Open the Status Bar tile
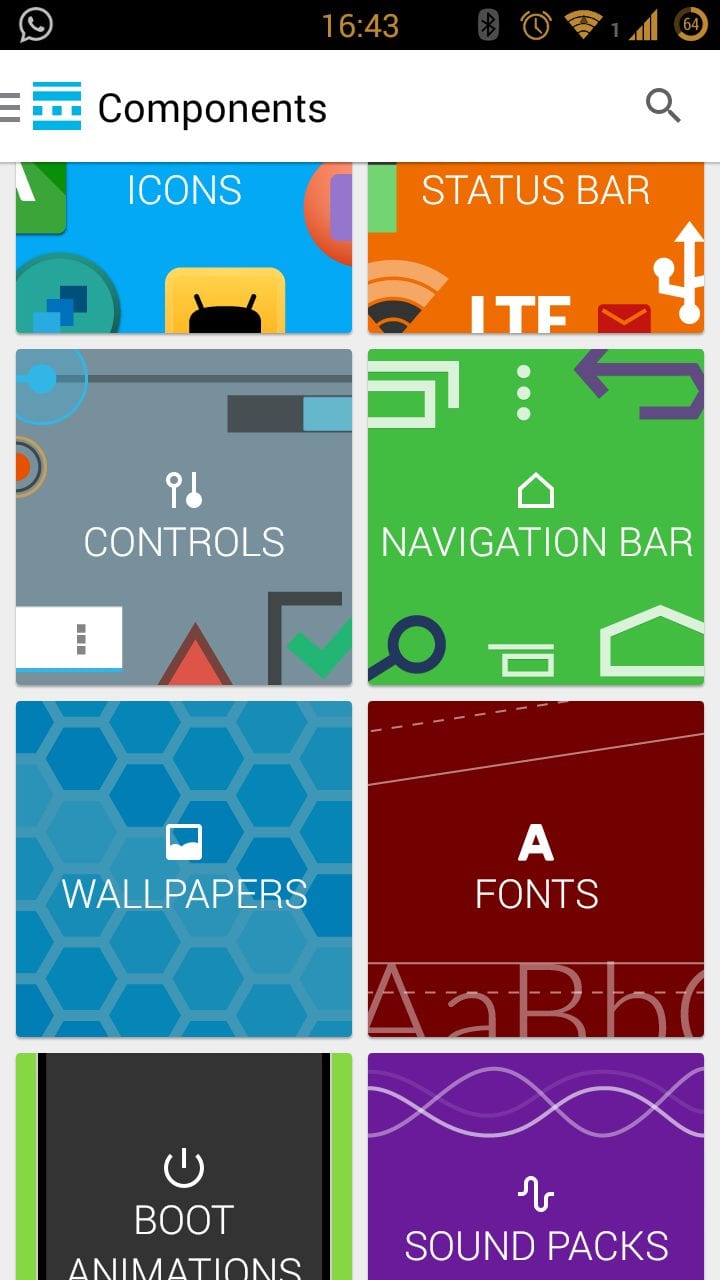The width and height of the screenshot is (720, 1280). pos(536,247)
